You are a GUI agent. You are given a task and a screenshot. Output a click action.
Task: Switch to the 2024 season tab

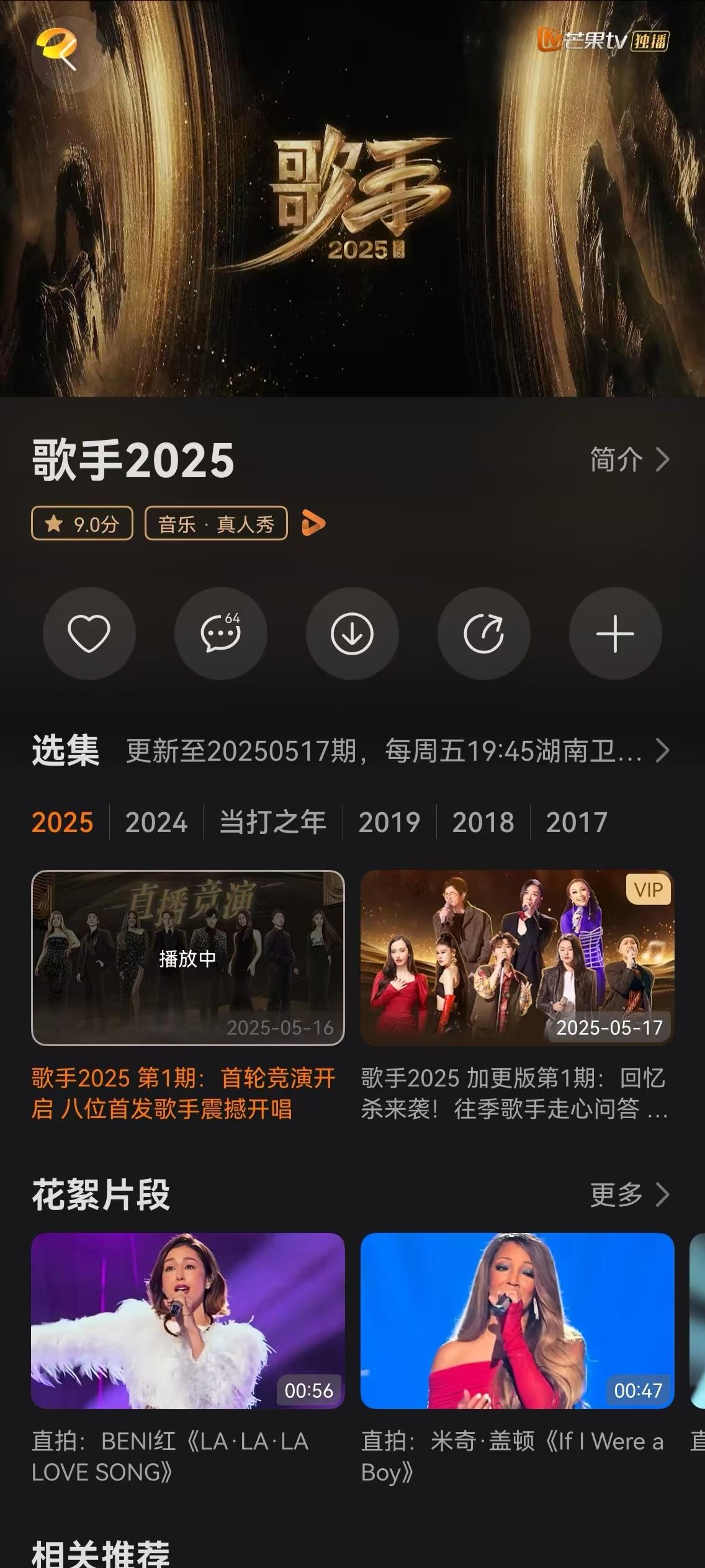156,822
